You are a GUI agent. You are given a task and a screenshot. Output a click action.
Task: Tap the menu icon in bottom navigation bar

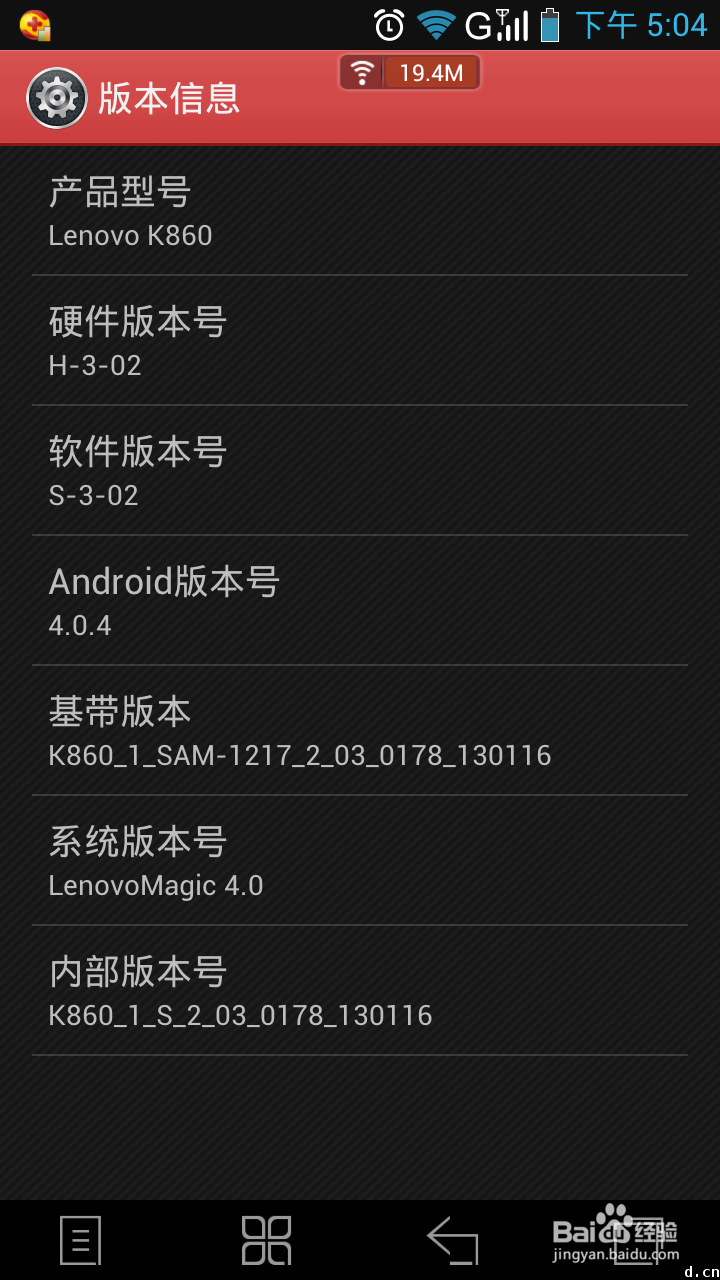pos(79,1240)
